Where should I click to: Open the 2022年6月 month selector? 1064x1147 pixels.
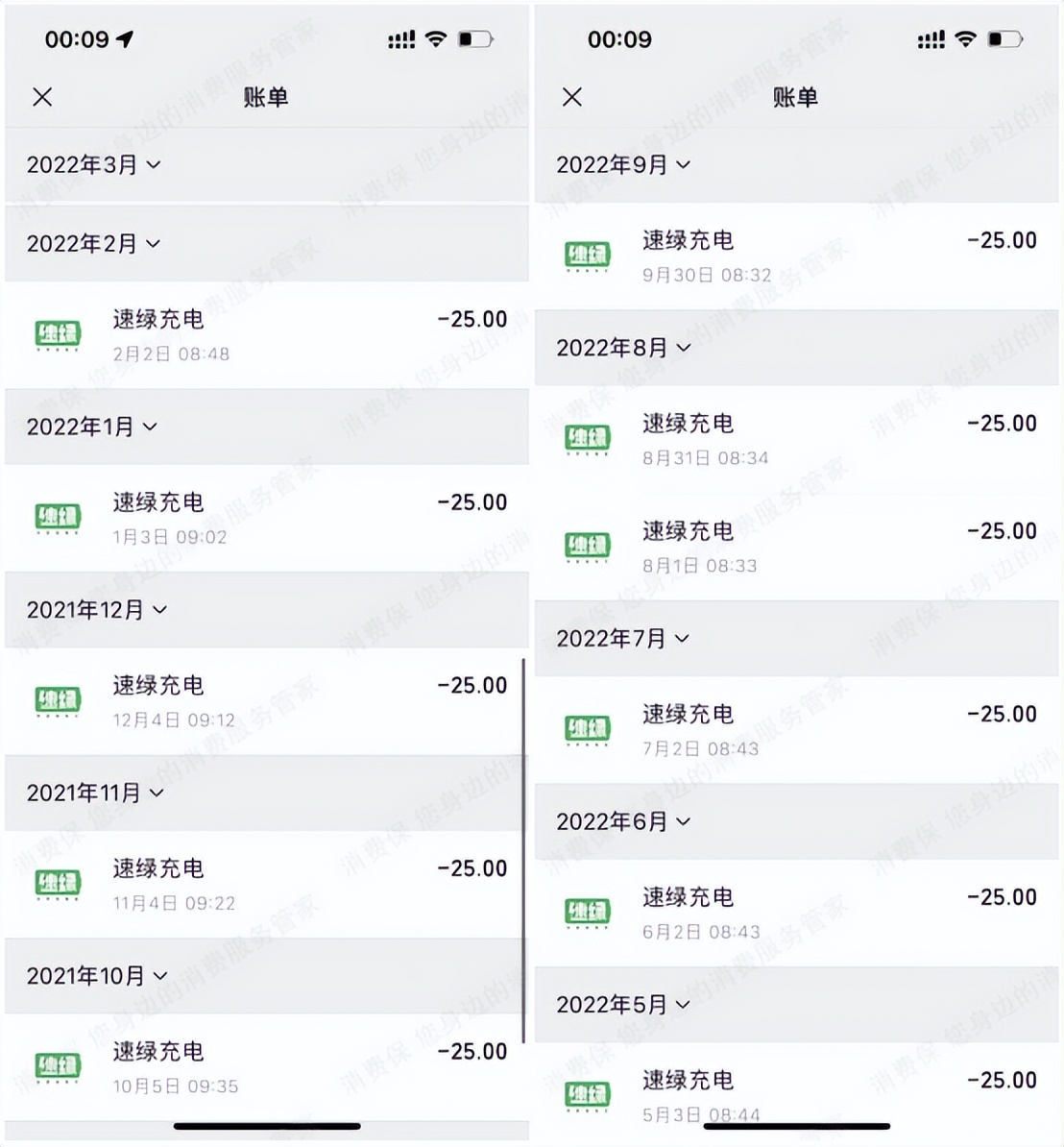622,821
